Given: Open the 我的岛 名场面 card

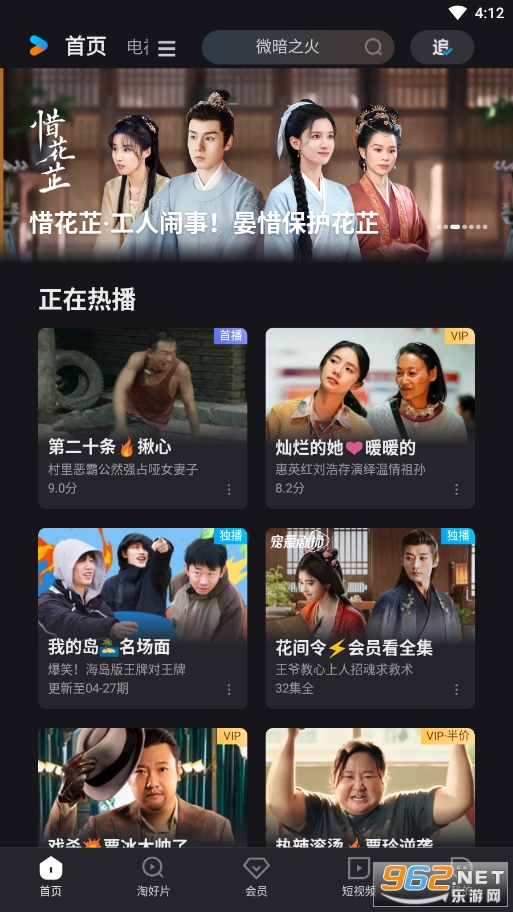Looking at the screenshot, I should (142, 618).
